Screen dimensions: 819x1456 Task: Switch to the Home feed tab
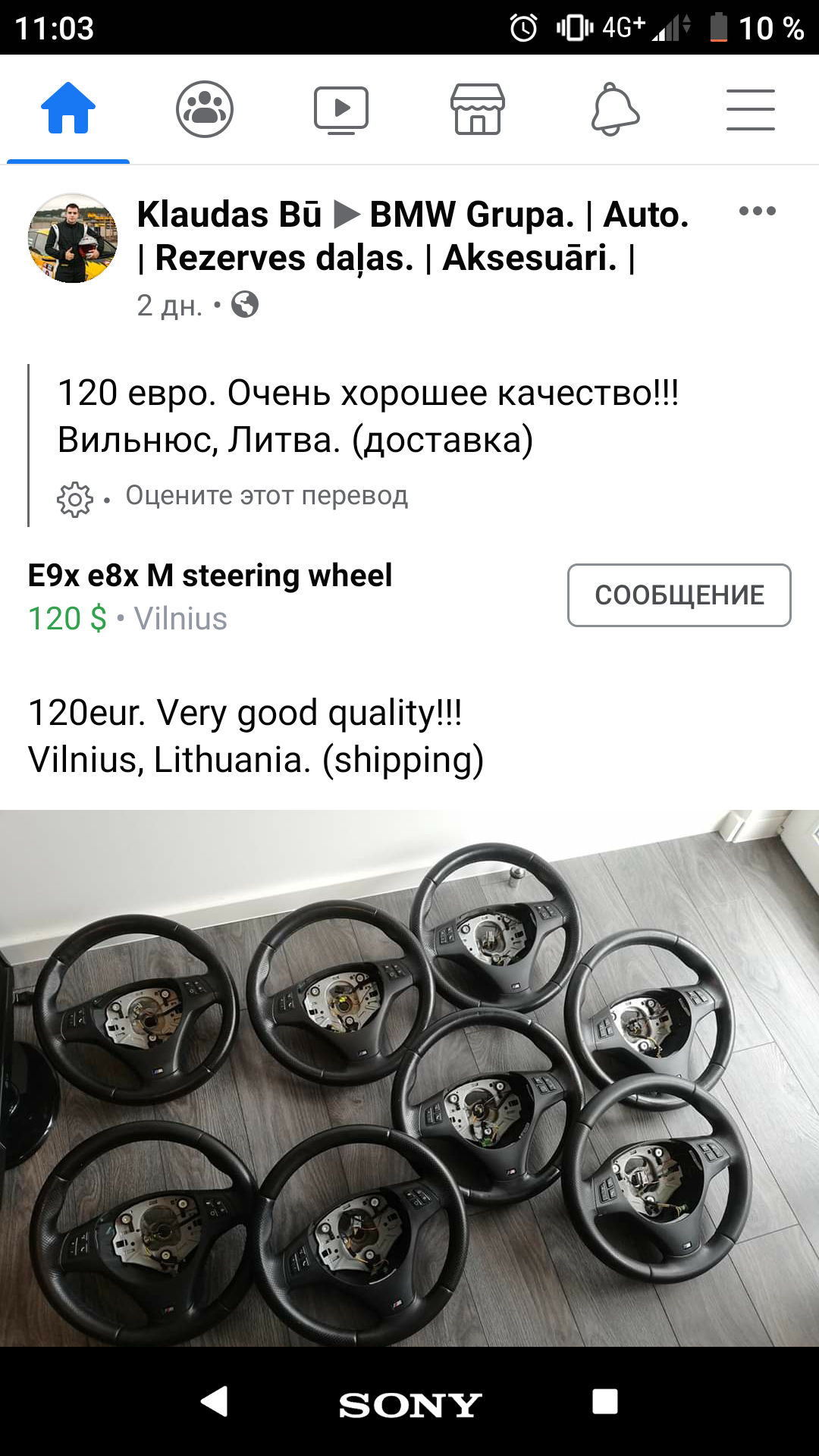[x=68, y=108]
